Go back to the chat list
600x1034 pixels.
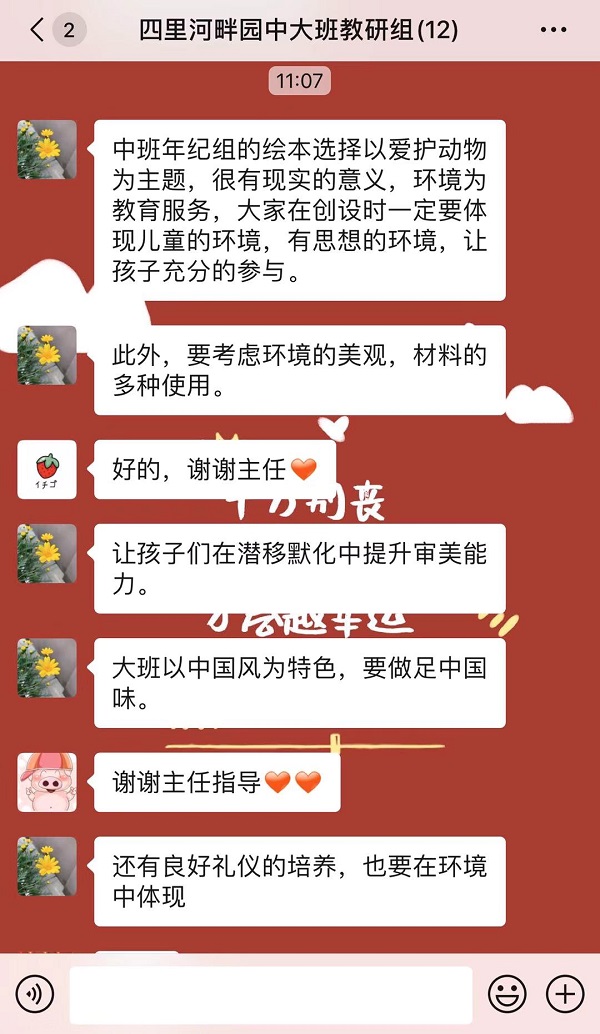(38, 30)
